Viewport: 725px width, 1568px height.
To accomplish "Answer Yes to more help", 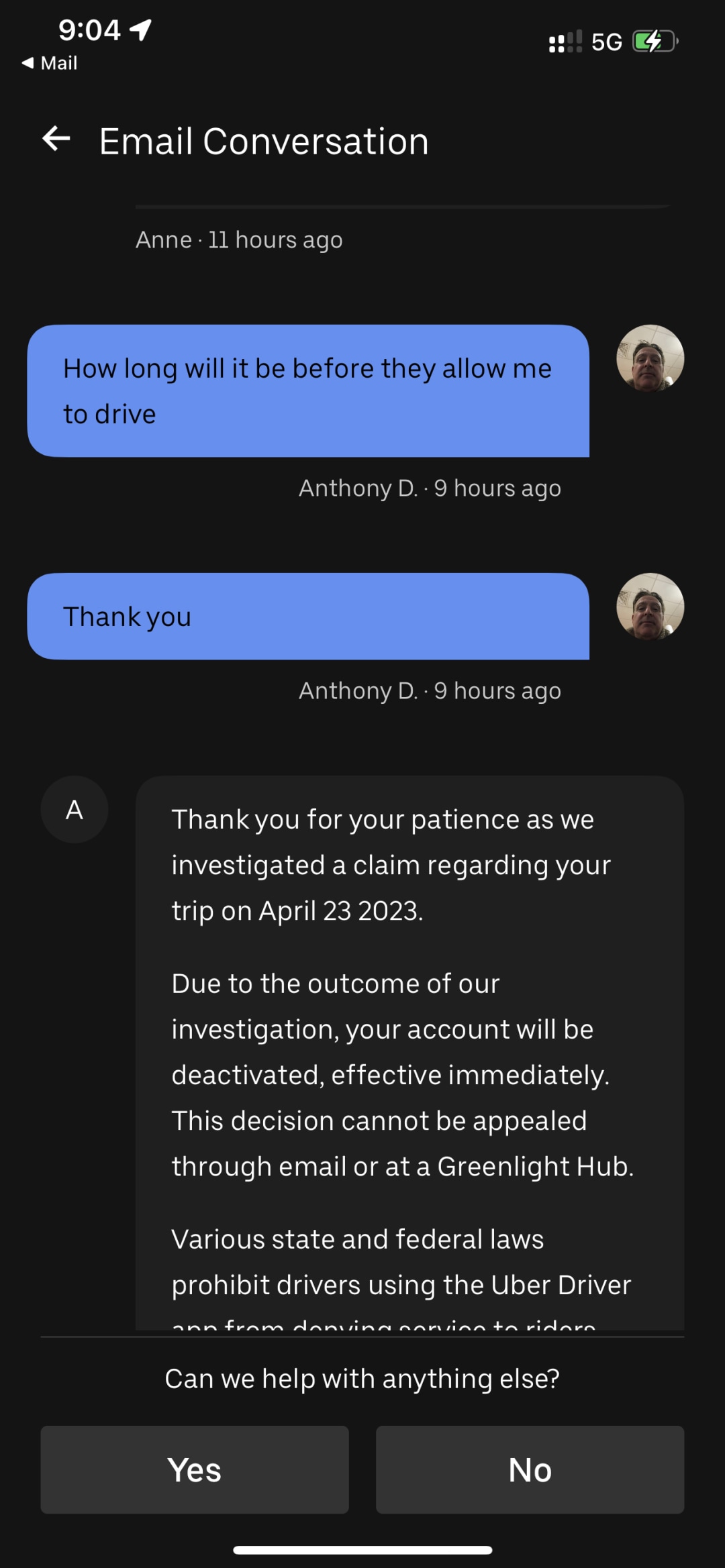I will pyautogui.click(x=195, y=1469).
